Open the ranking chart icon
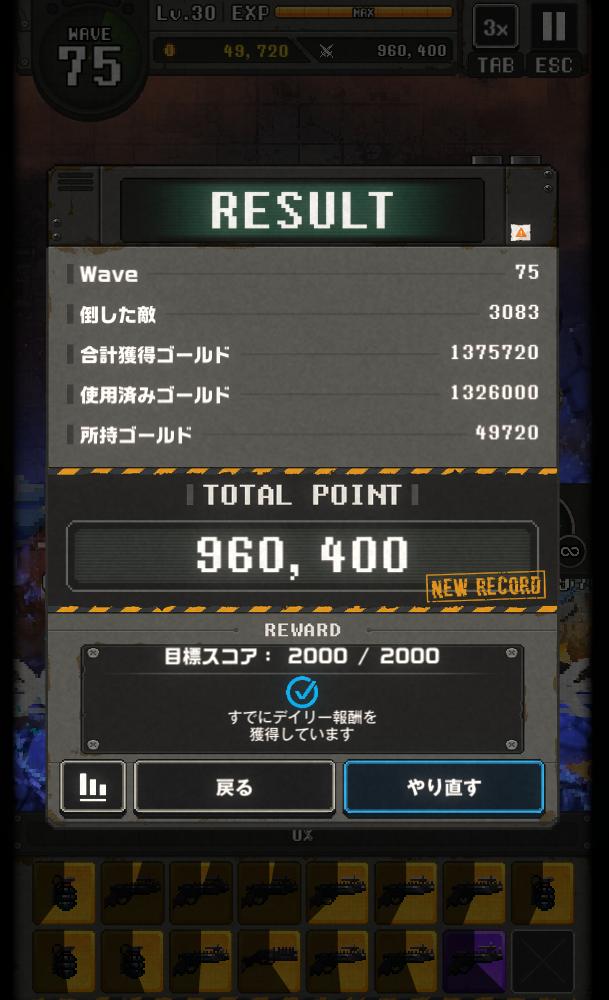 coord(93,787)
